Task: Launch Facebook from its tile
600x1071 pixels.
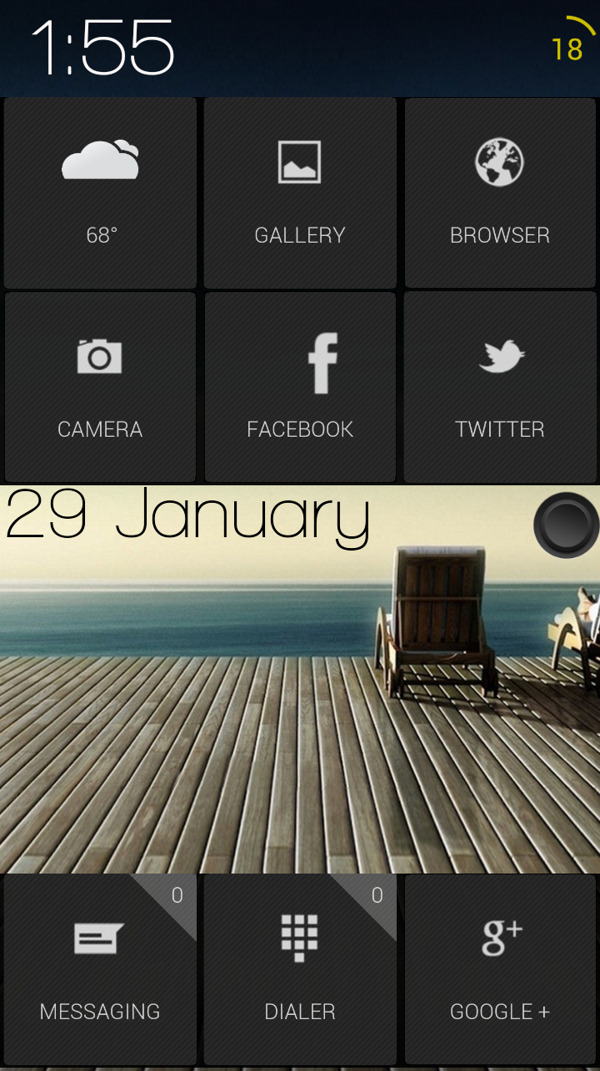Action: pyautogui.click(x=300, y=387)
